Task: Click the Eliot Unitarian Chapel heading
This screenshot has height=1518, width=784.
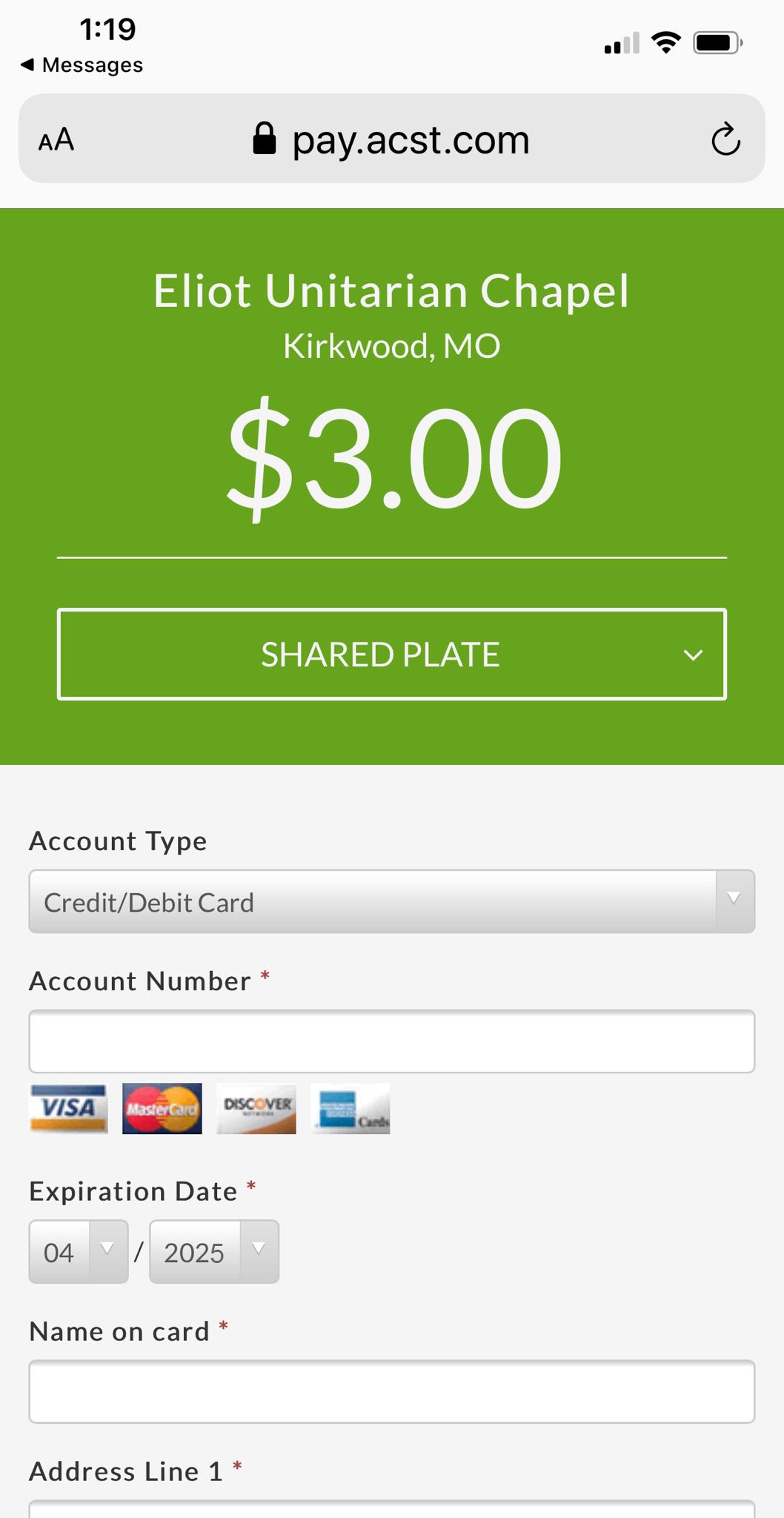Action: [x=391, y=291]
